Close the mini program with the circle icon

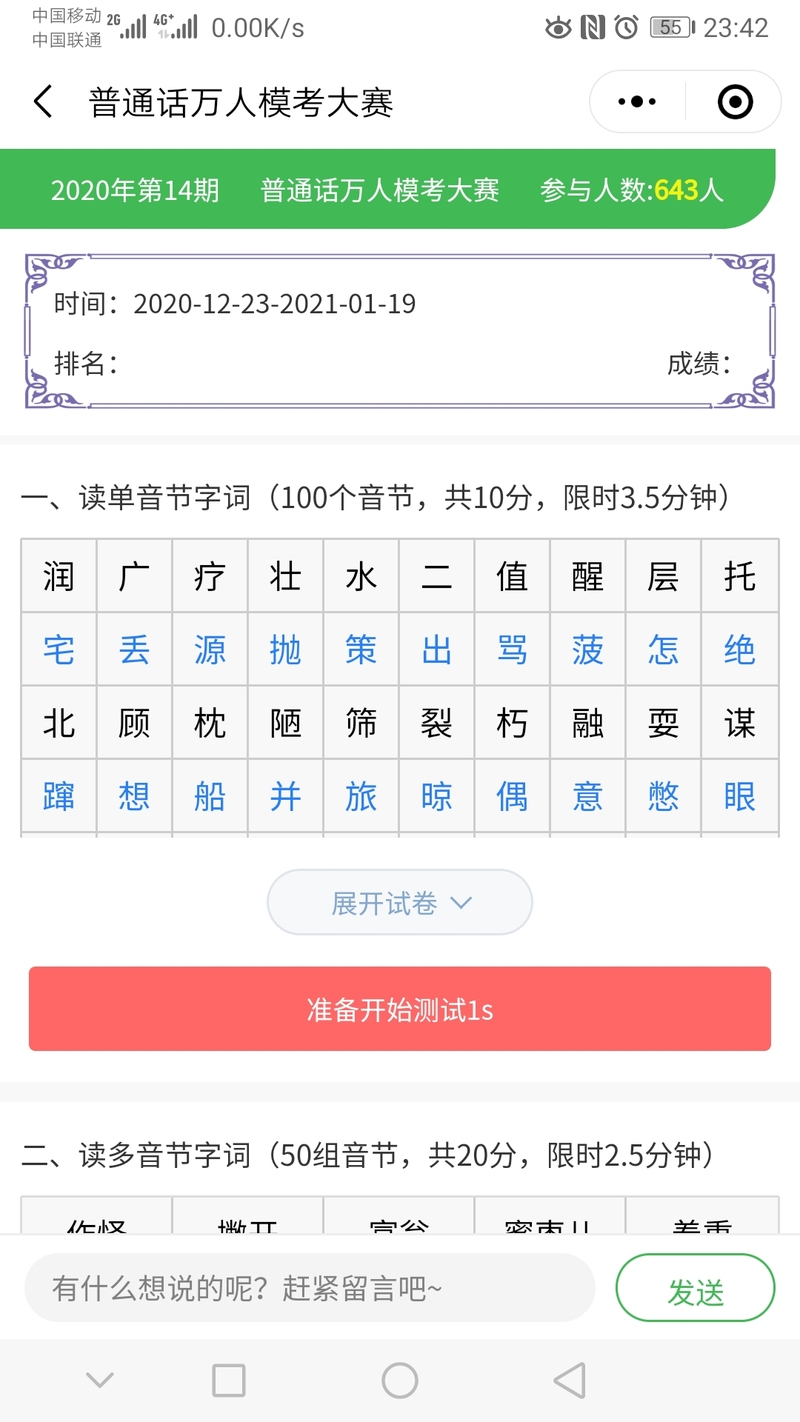click(x=735, y=102)
